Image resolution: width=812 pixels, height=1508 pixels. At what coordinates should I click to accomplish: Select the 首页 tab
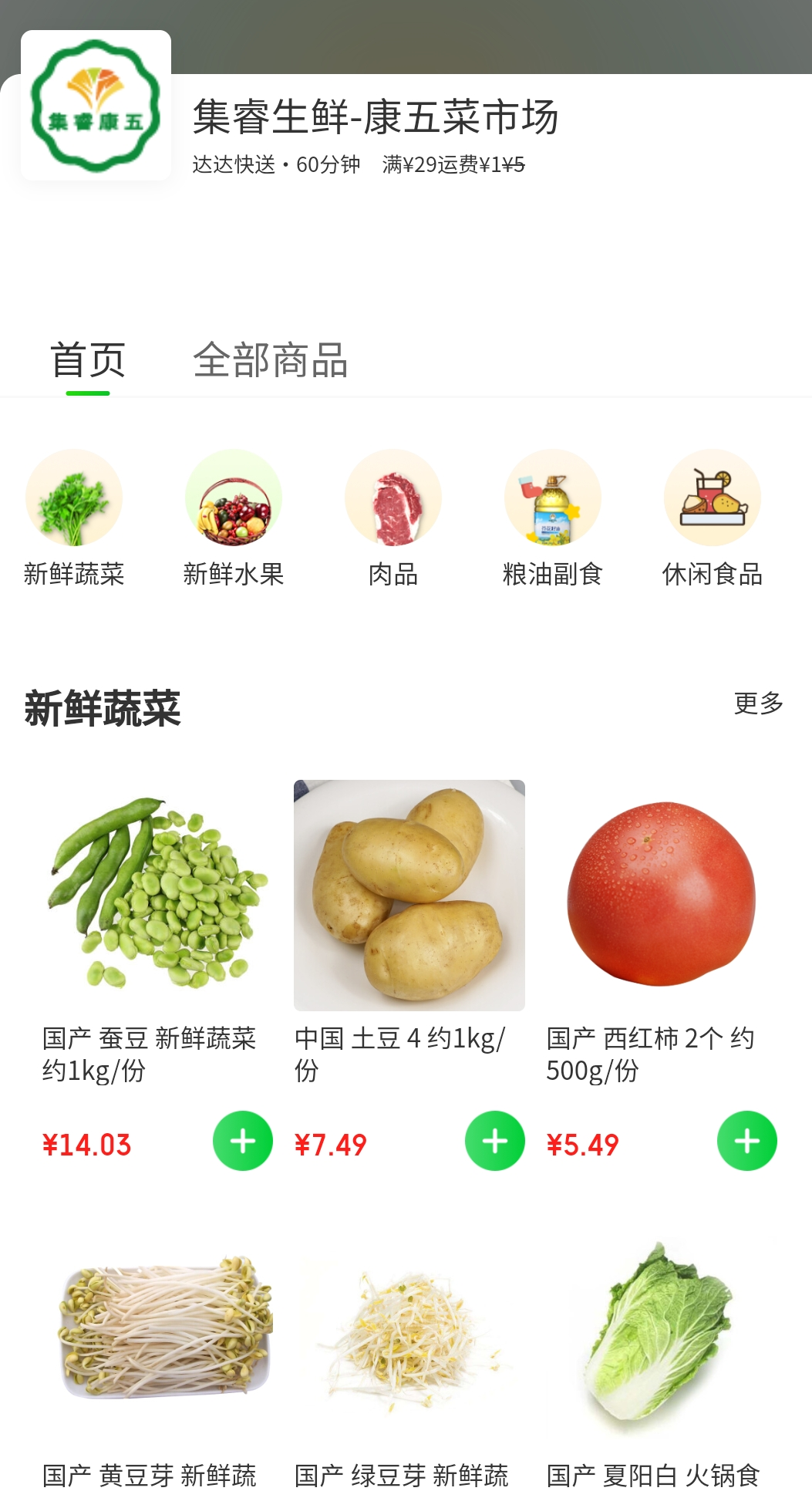pos(88,360)
